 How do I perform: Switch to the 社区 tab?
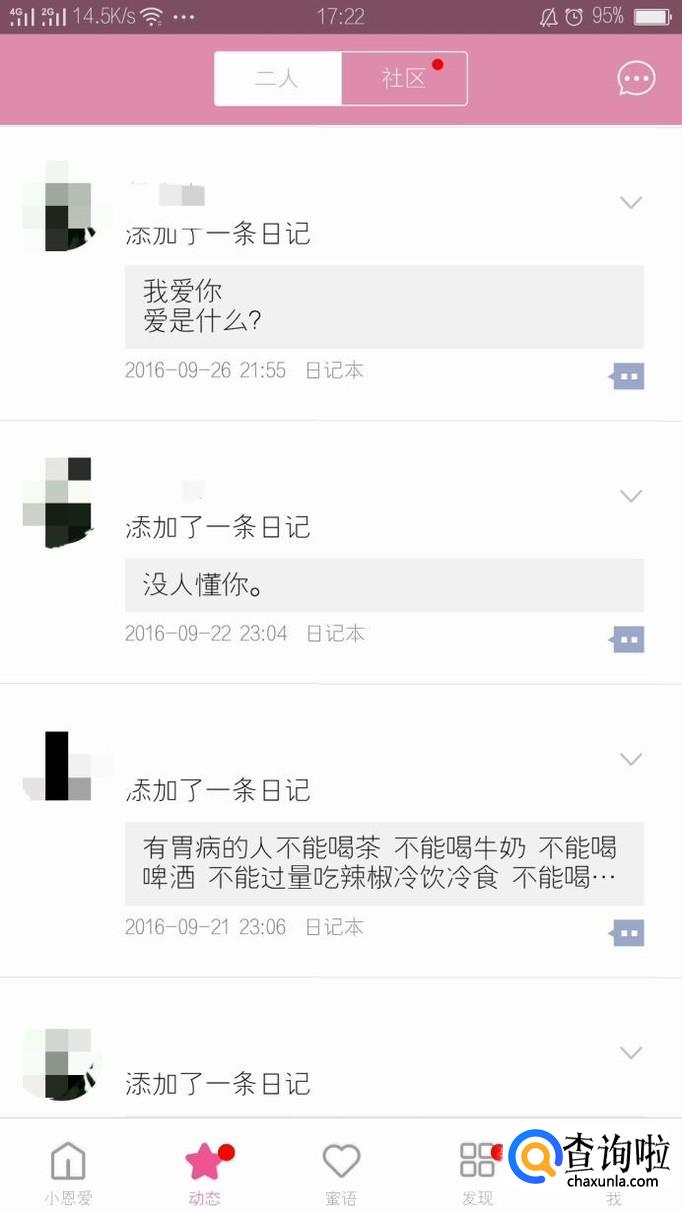click(x=404, y=79)
